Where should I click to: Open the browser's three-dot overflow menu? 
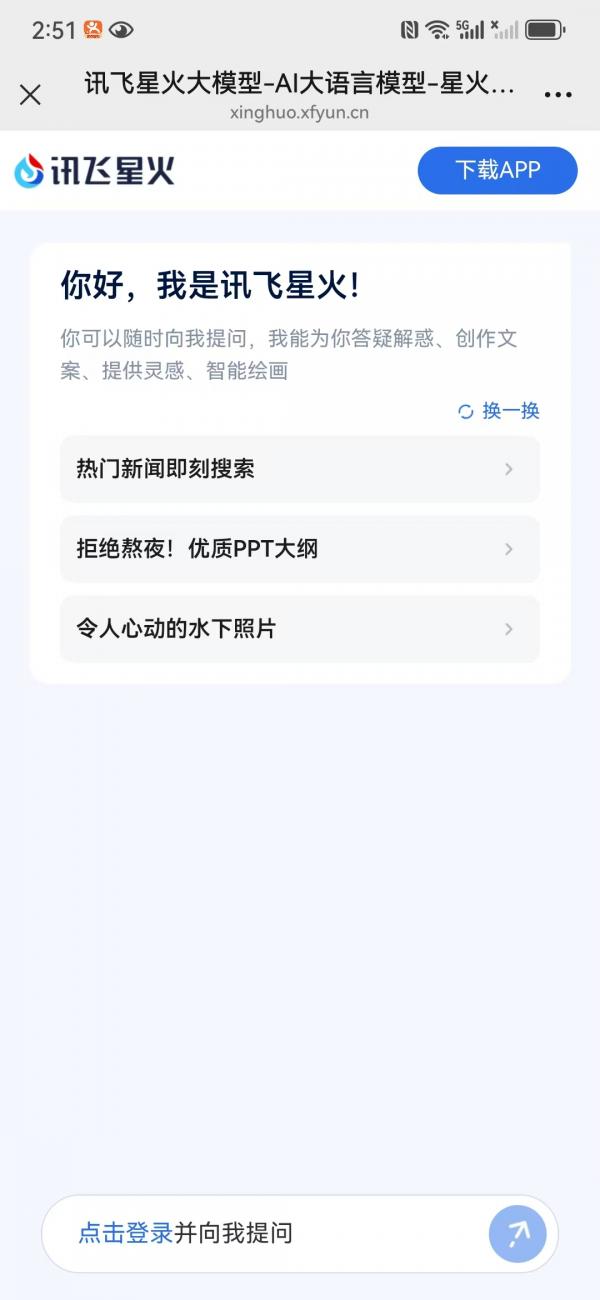[x=557, y=95]
